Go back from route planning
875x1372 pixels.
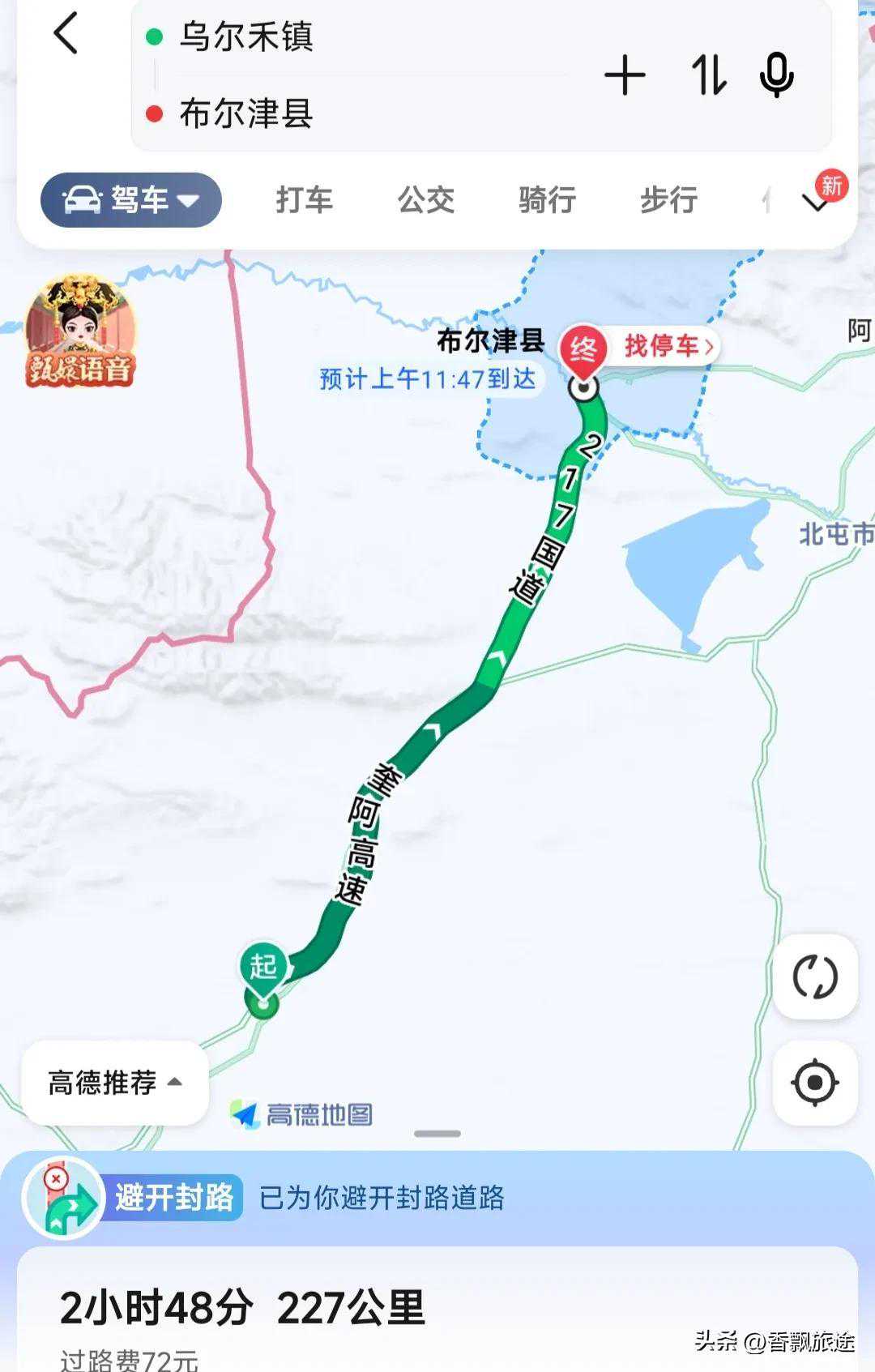coord(66,36)
